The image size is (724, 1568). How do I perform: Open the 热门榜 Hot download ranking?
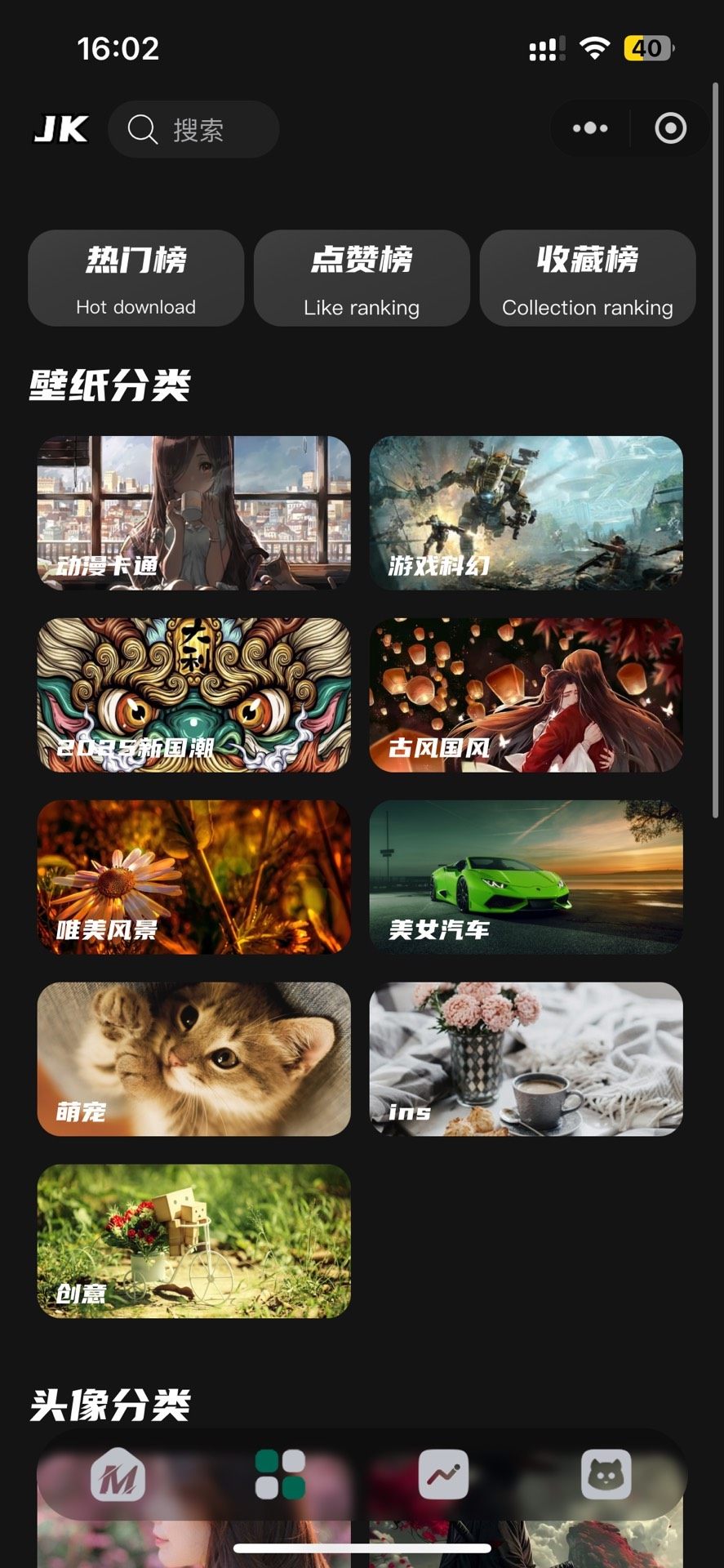[136, 278]
